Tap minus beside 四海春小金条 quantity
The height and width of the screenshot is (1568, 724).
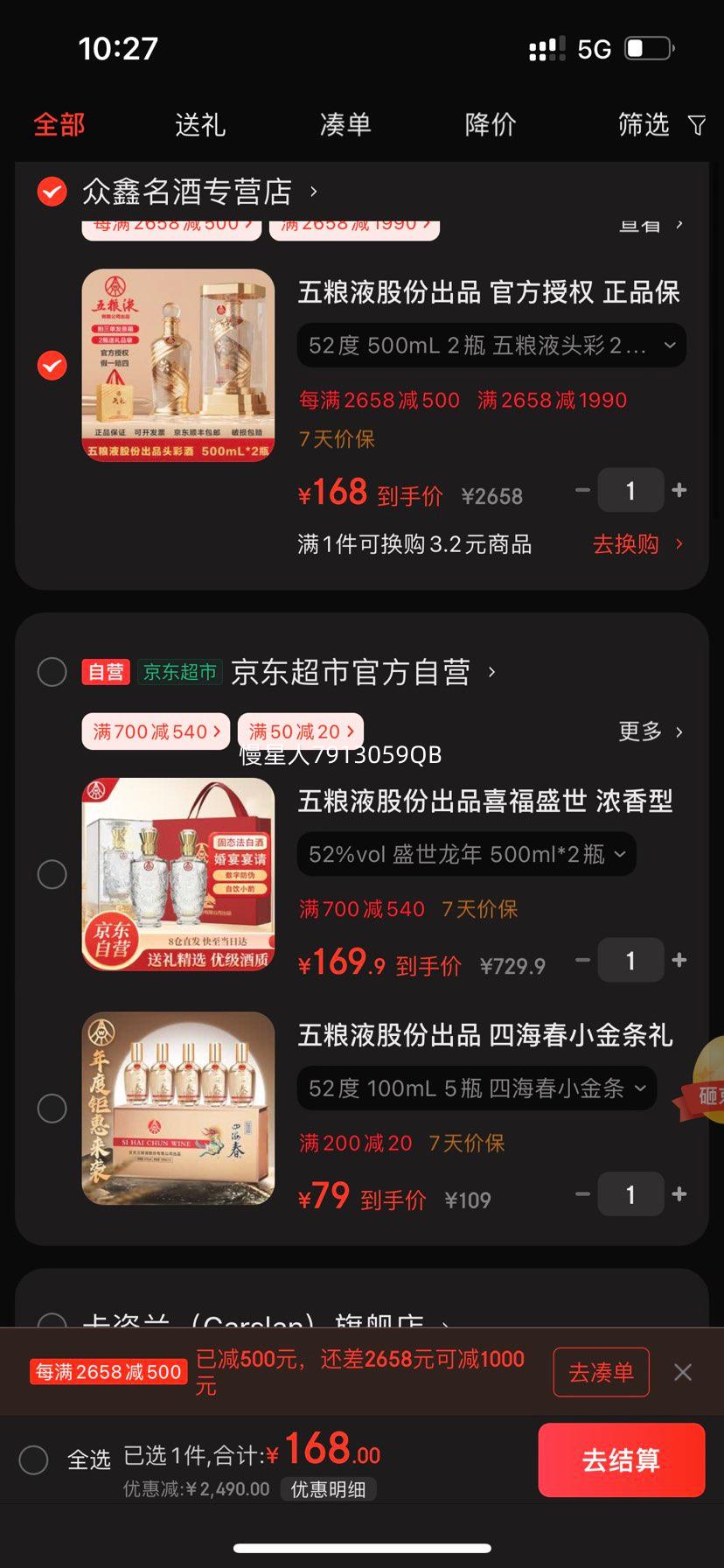pos(581,1193)
